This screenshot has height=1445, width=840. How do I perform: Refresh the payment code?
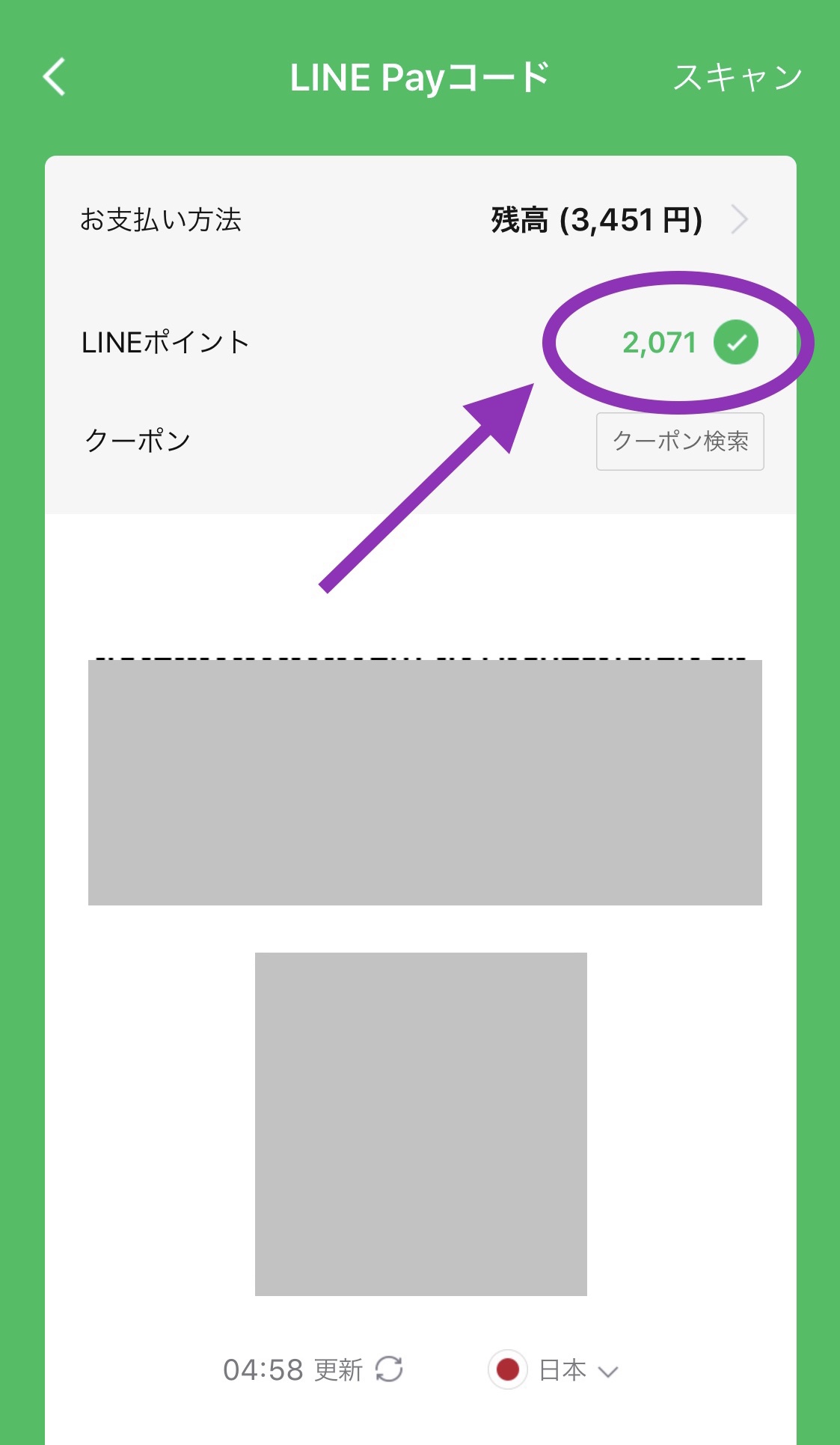click(389, 1369)
